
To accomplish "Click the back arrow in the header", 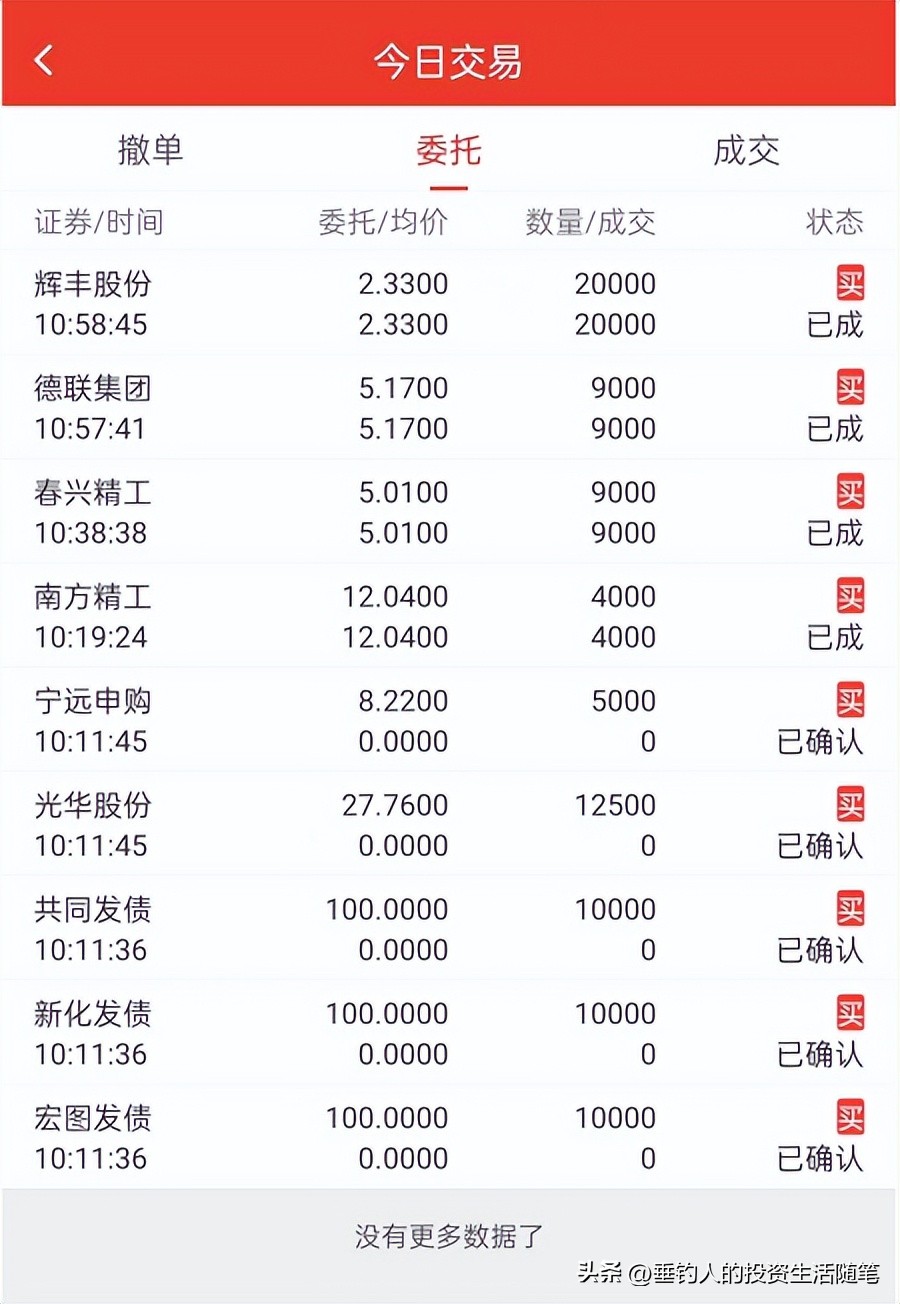I will click(x=44, y=60).
